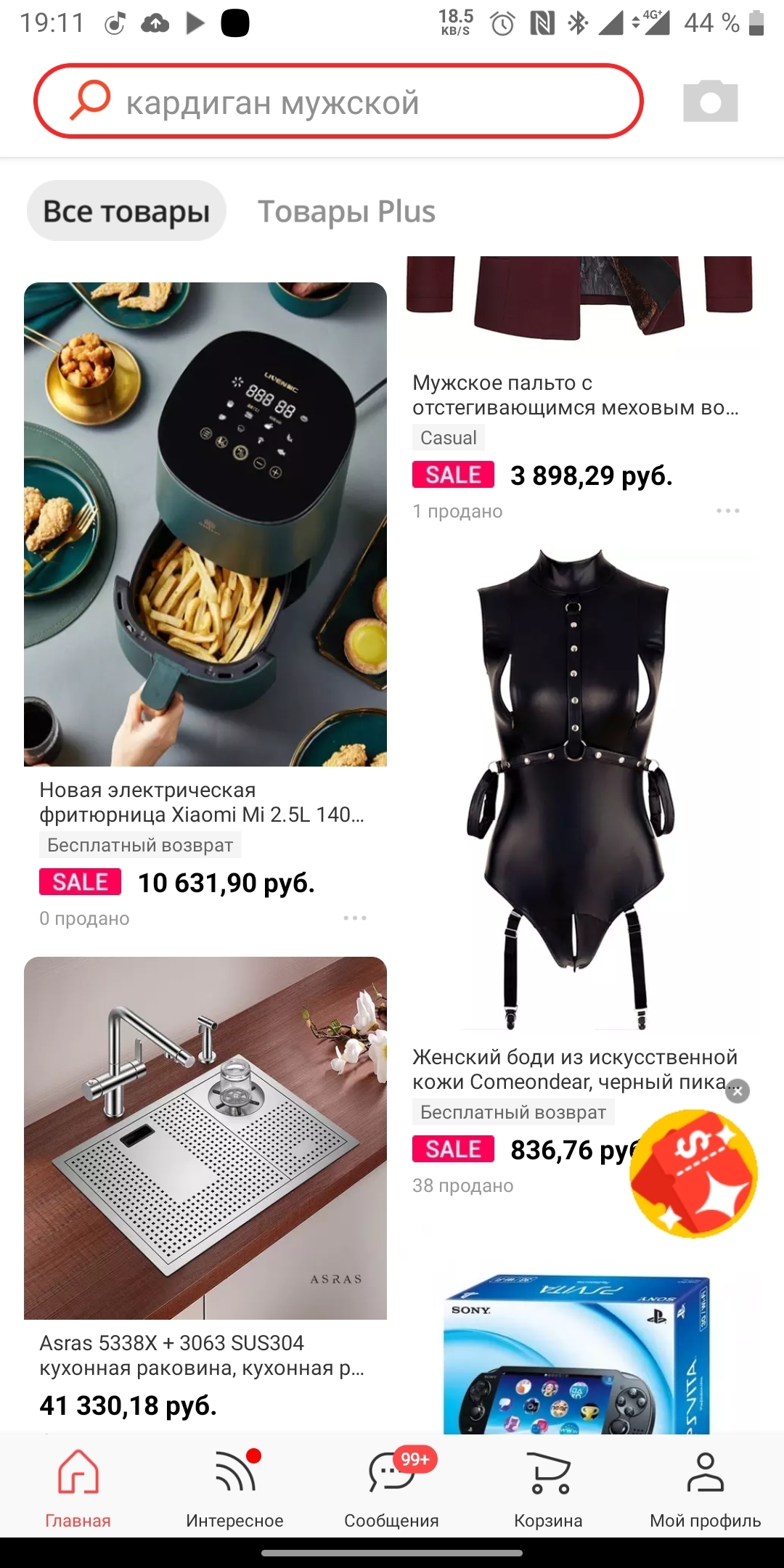Open the floating red coupon promo
The image size is (784, 1568).
point(693,1174)
